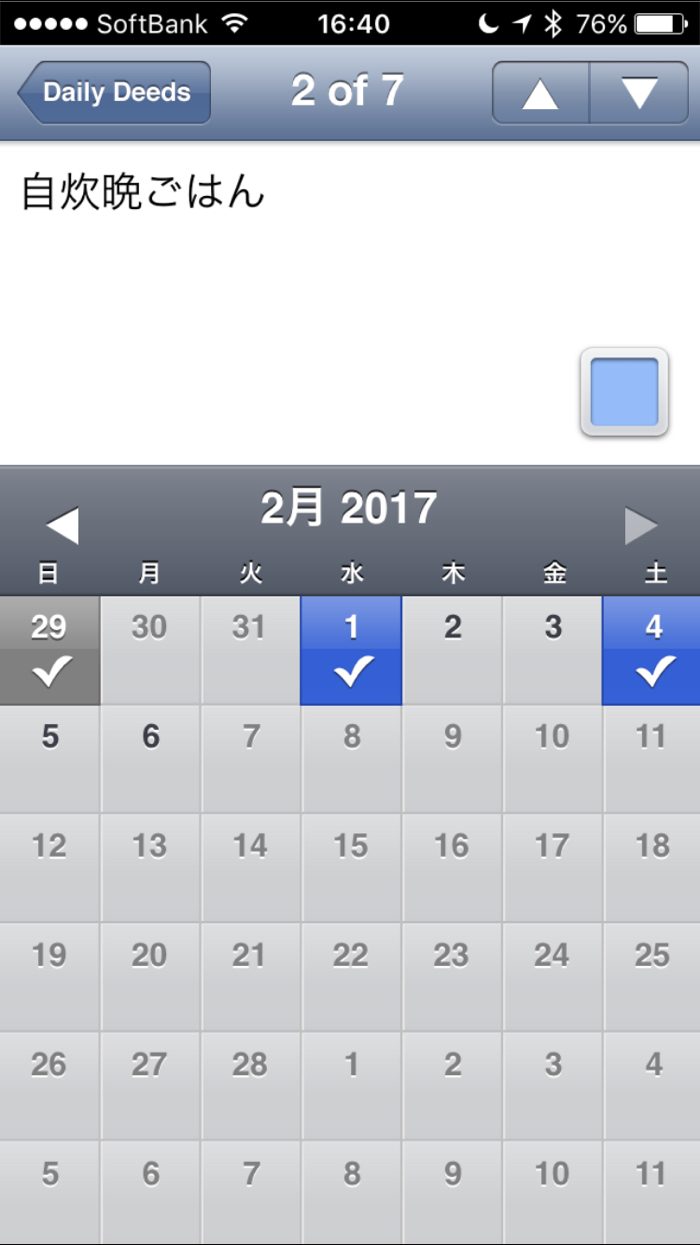Mark February 2 as done
This screenshot has height=1245, width=700.
tap(452, 651)
